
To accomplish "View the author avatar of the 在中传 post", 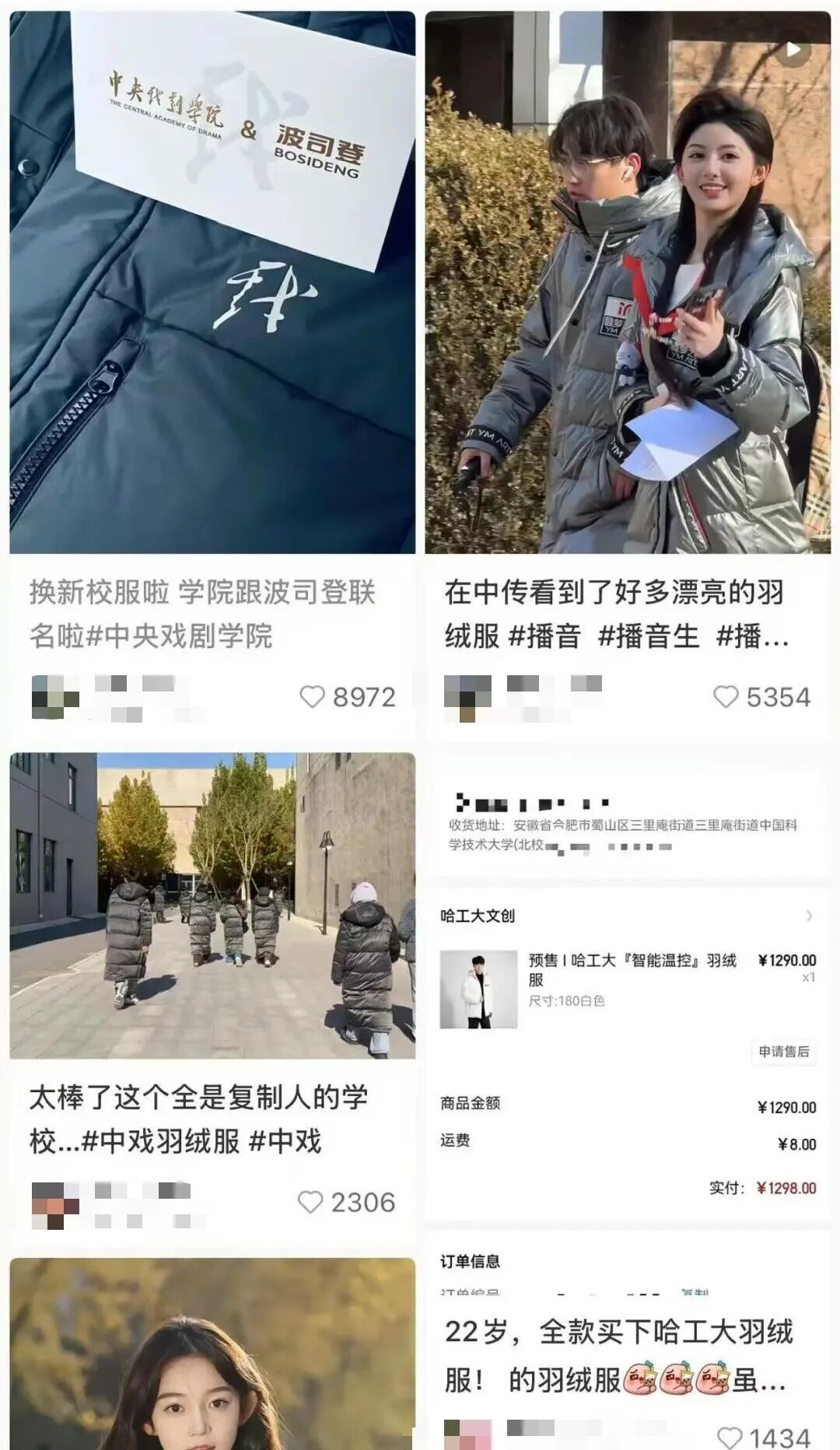I will click(x=467, y=697).
